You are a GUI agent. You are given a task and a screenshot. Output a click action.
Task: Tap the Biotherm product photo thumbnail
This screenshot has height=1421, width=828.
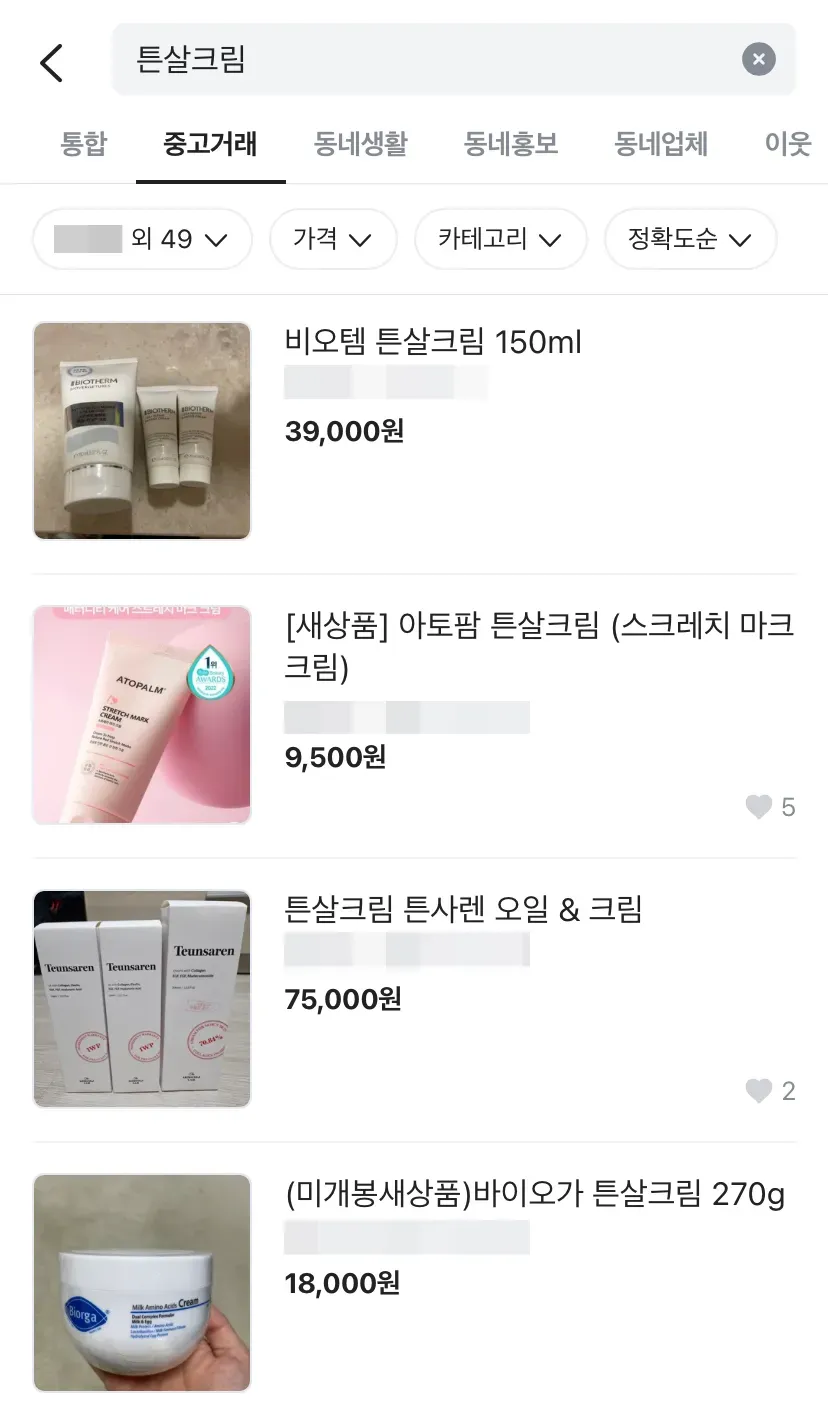141,431
